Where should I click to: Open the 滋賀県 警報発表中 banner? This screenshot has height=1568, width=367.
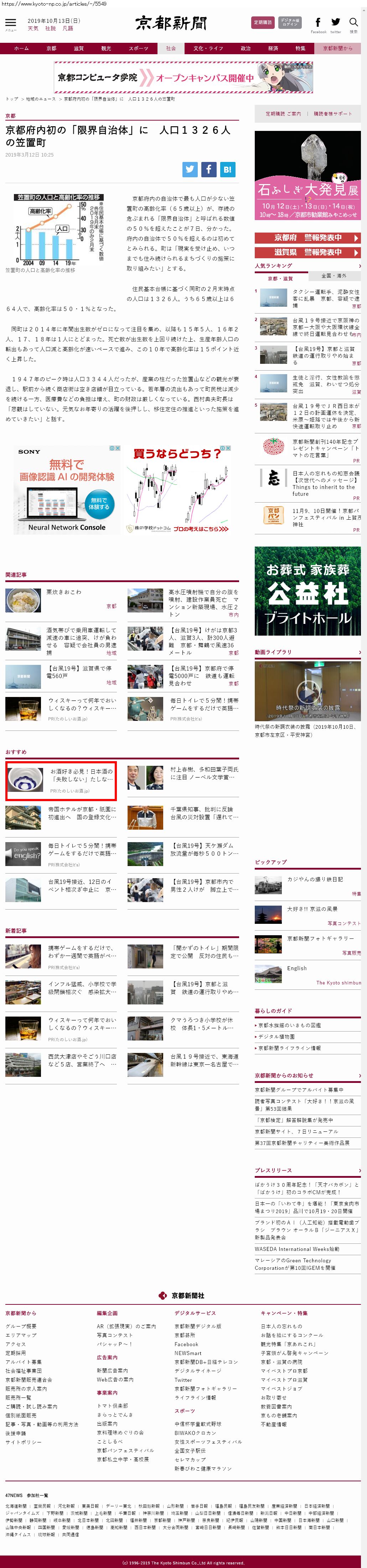coord(307,252)
